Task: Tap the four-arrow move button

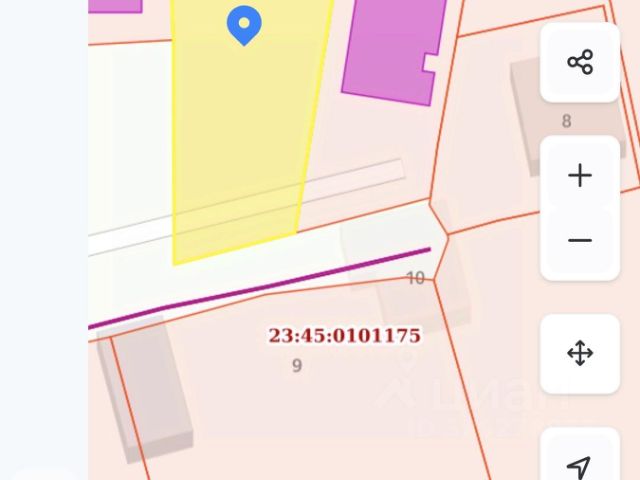Action: pos(580,354)
